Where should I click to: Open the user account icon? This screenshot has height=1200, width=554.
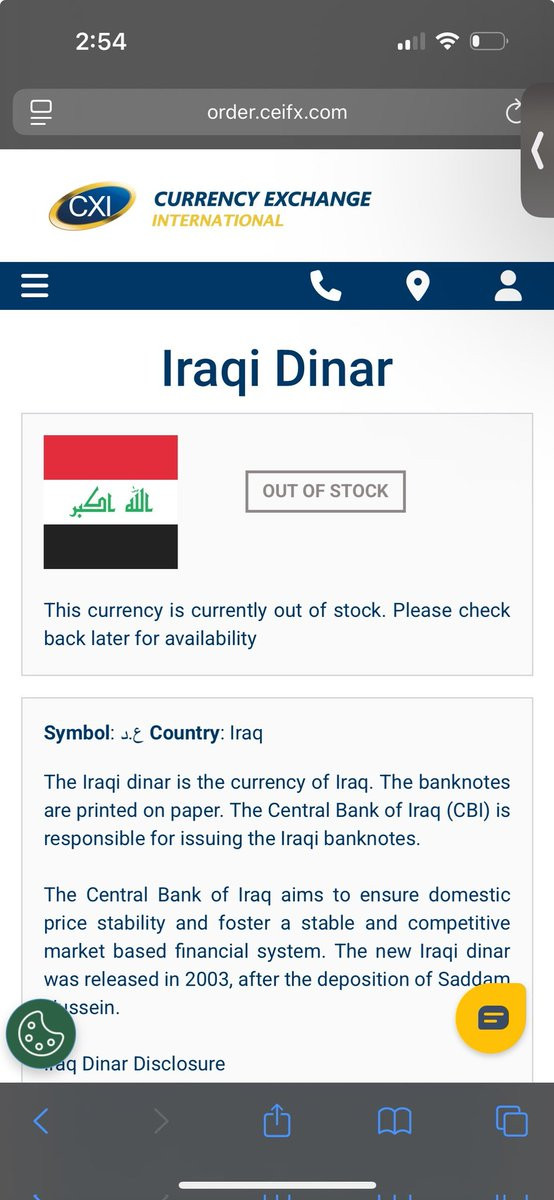click(x=508, y=286)
